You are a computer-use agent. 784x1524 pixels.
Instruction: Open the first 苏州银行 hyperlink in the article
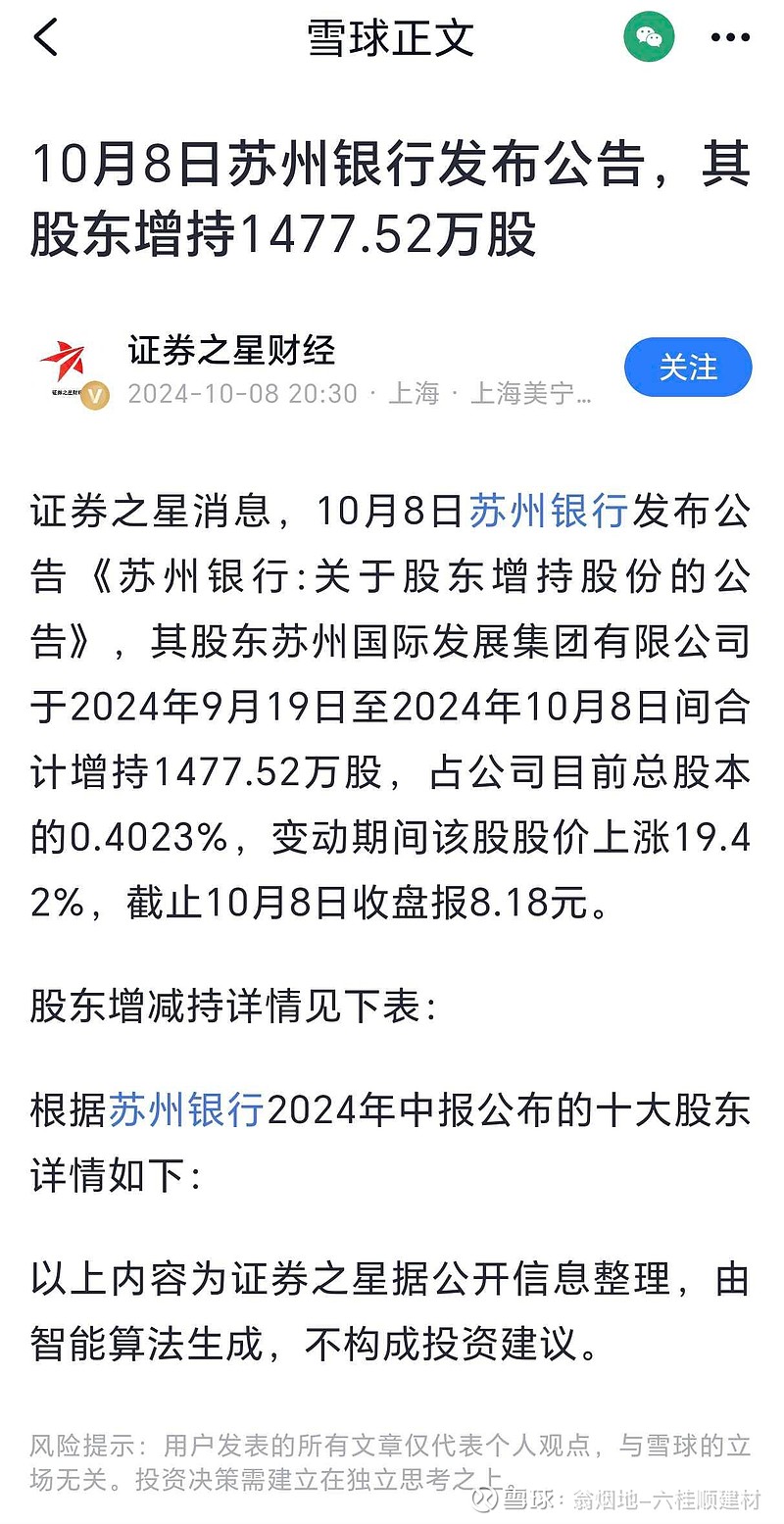tap(546, 511)
